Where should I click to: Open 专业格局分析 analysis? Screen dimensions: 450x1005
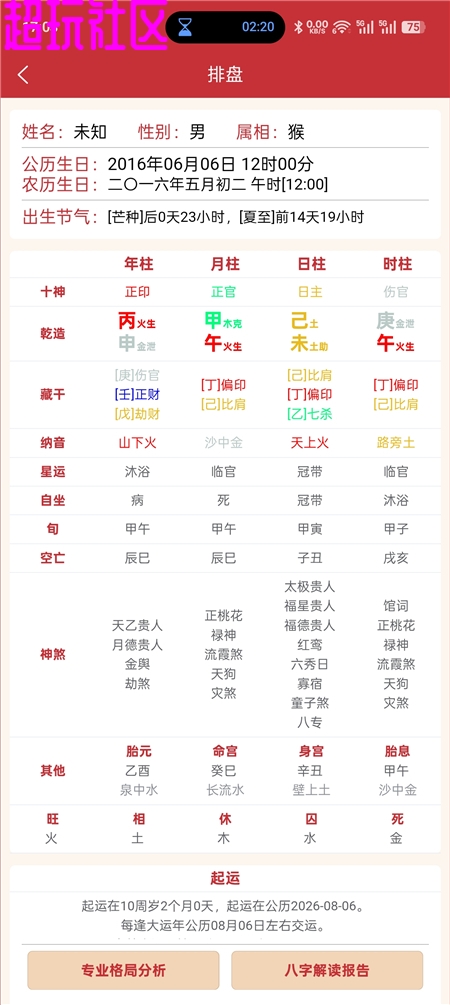[x=123, y=970]
